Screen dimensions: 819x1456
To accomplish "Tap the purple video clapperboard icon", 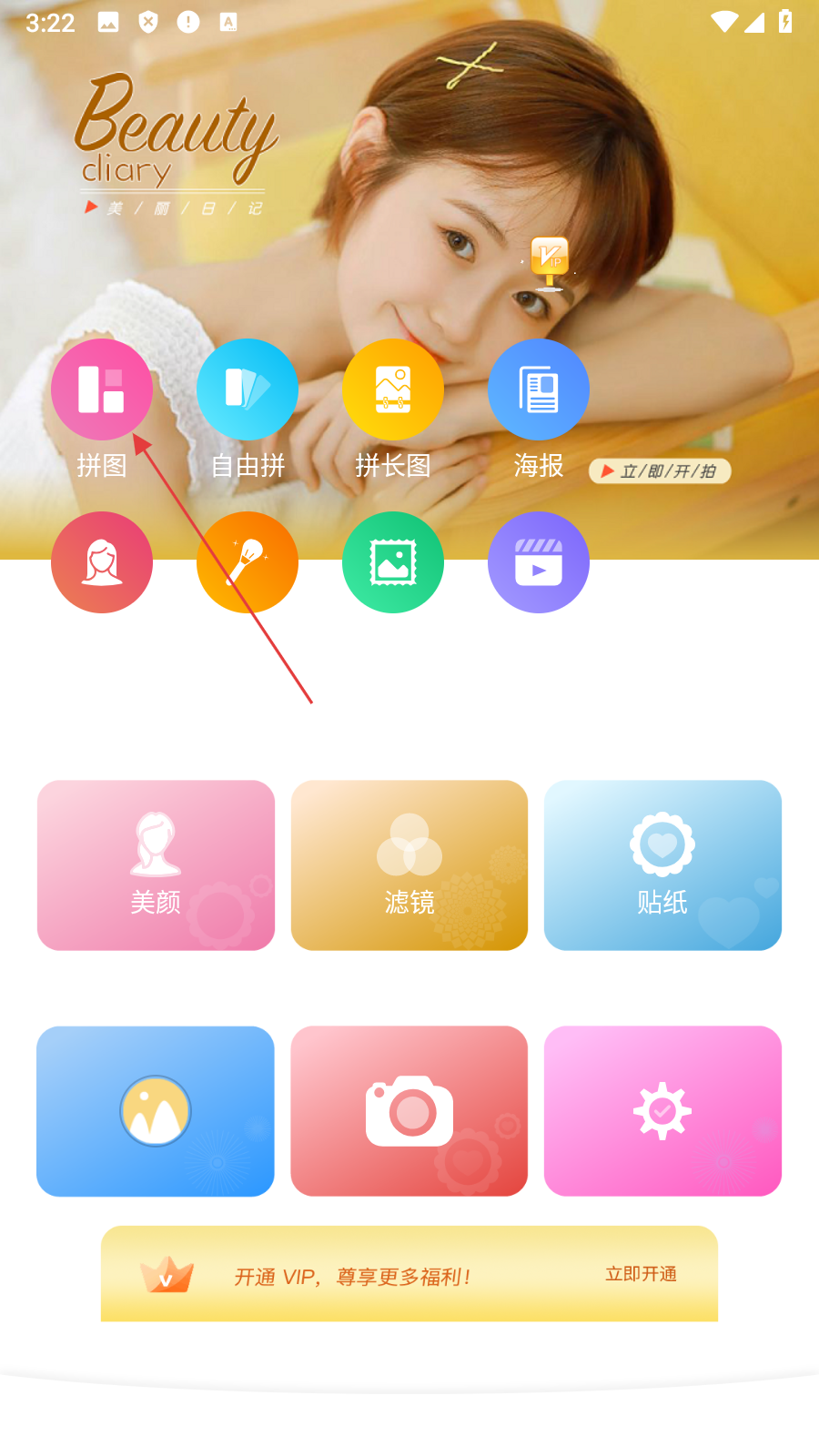I will click(539, 562).
